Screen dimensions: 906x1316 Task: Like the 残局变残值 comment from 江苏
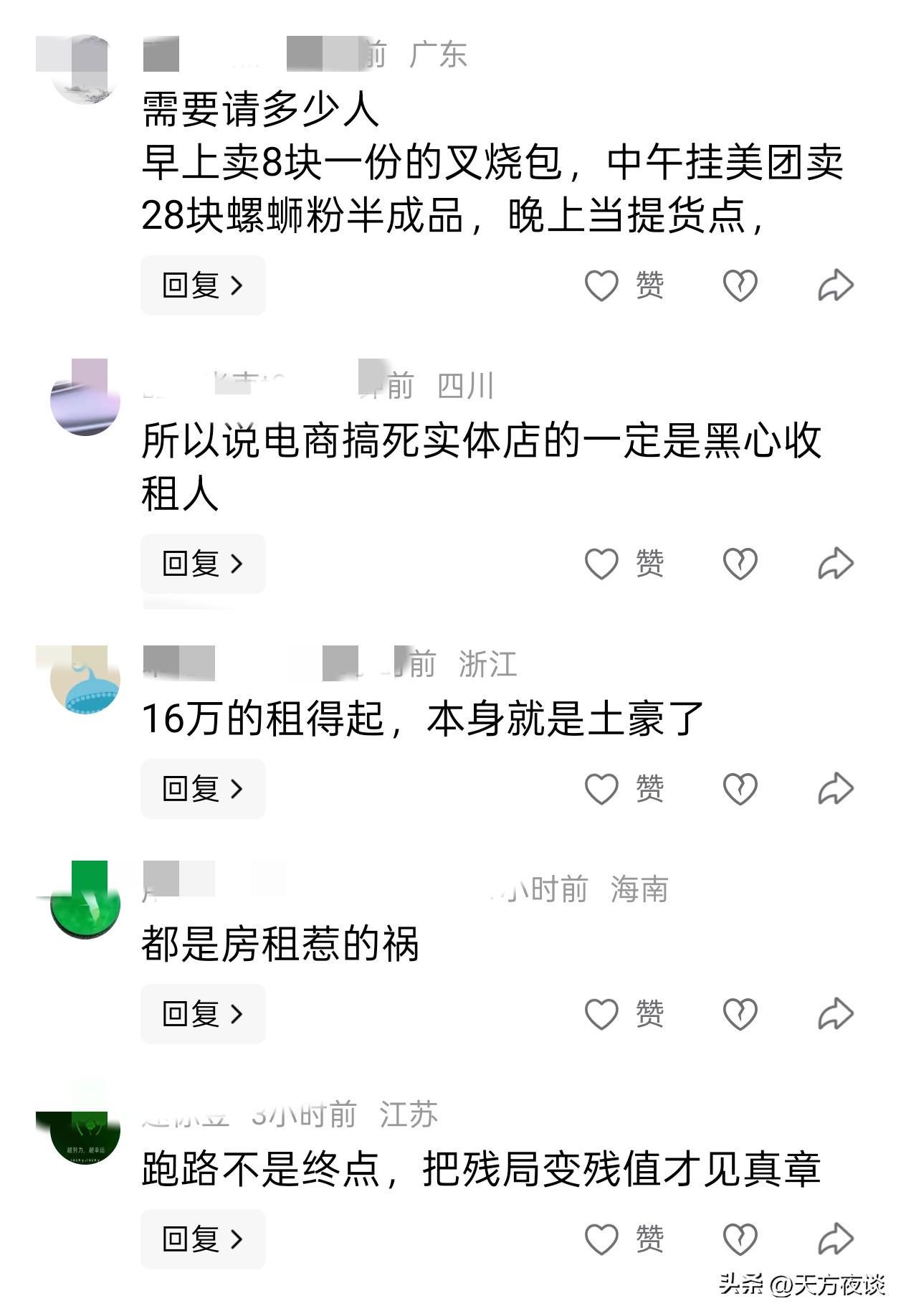(601, 1239)
